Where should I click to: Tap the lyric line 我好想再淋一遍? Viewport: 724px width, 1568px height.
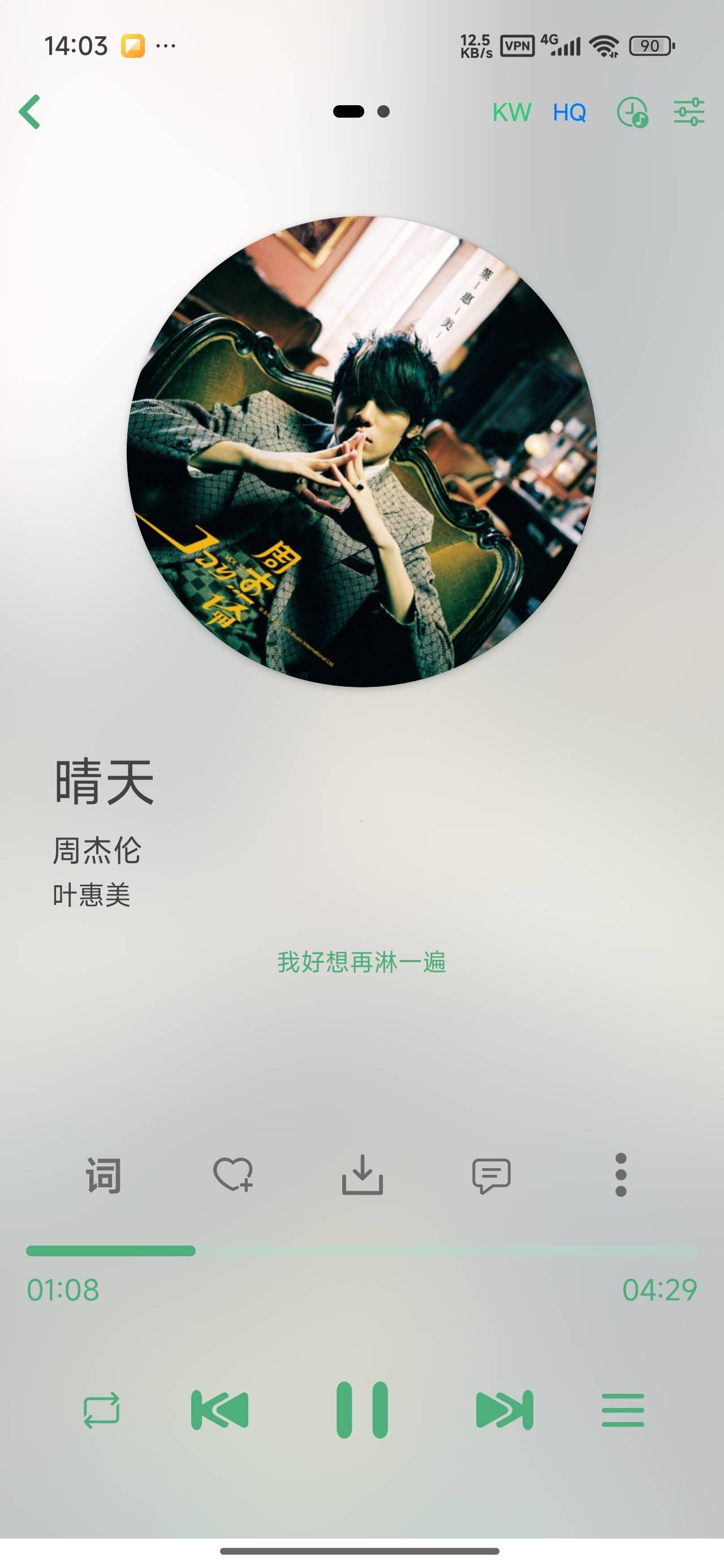(x=361, y=962)
